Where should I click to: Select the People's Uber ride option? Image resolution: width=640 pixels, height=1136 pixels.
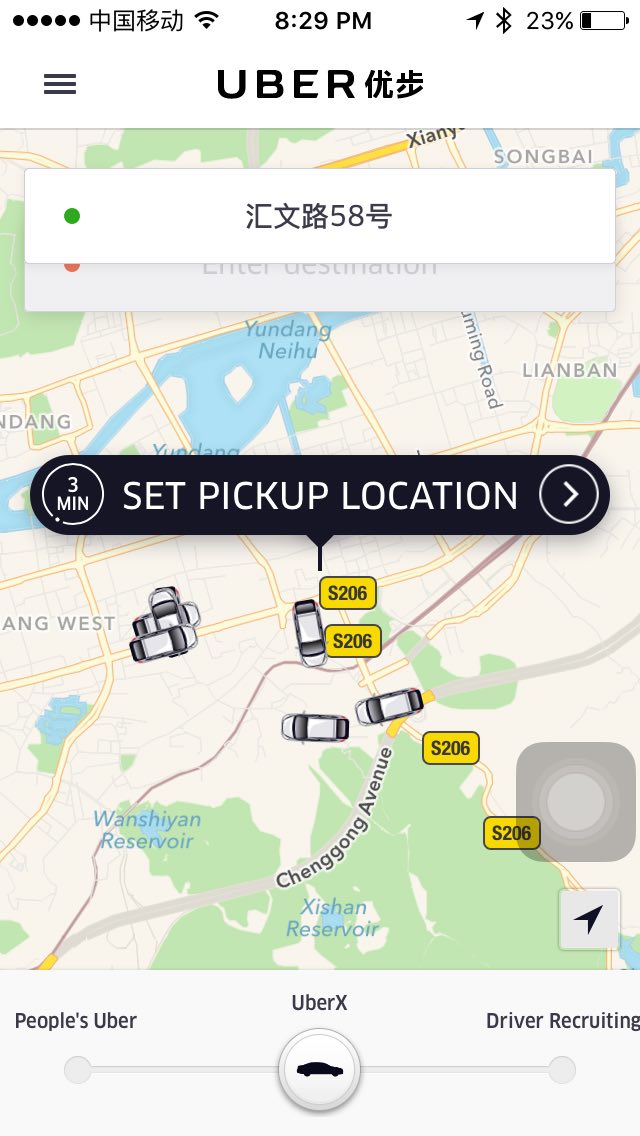click(x=77, y=1069)
